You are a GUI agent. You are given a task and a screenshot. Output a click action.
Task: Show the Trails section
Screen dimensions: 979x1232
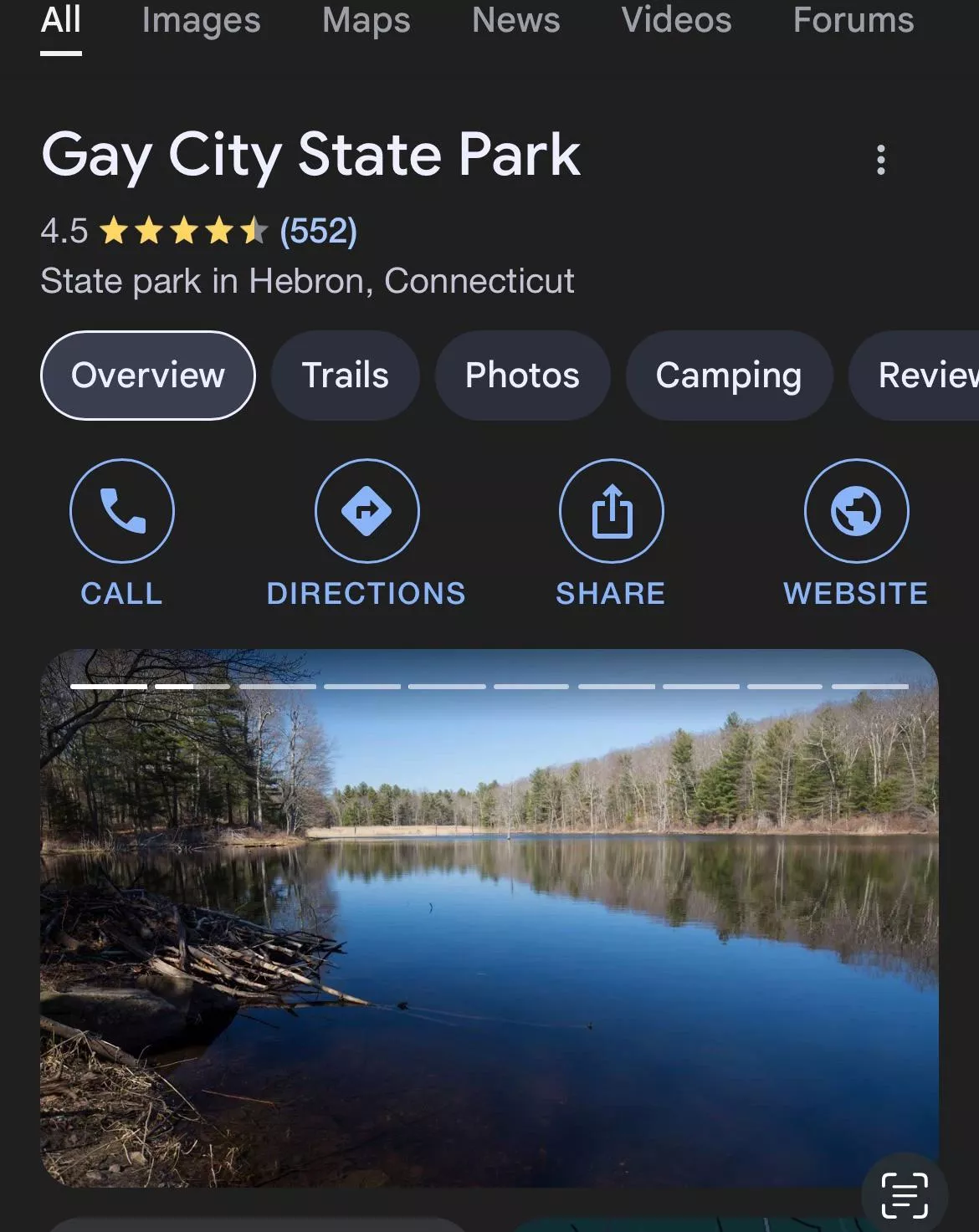345,376
